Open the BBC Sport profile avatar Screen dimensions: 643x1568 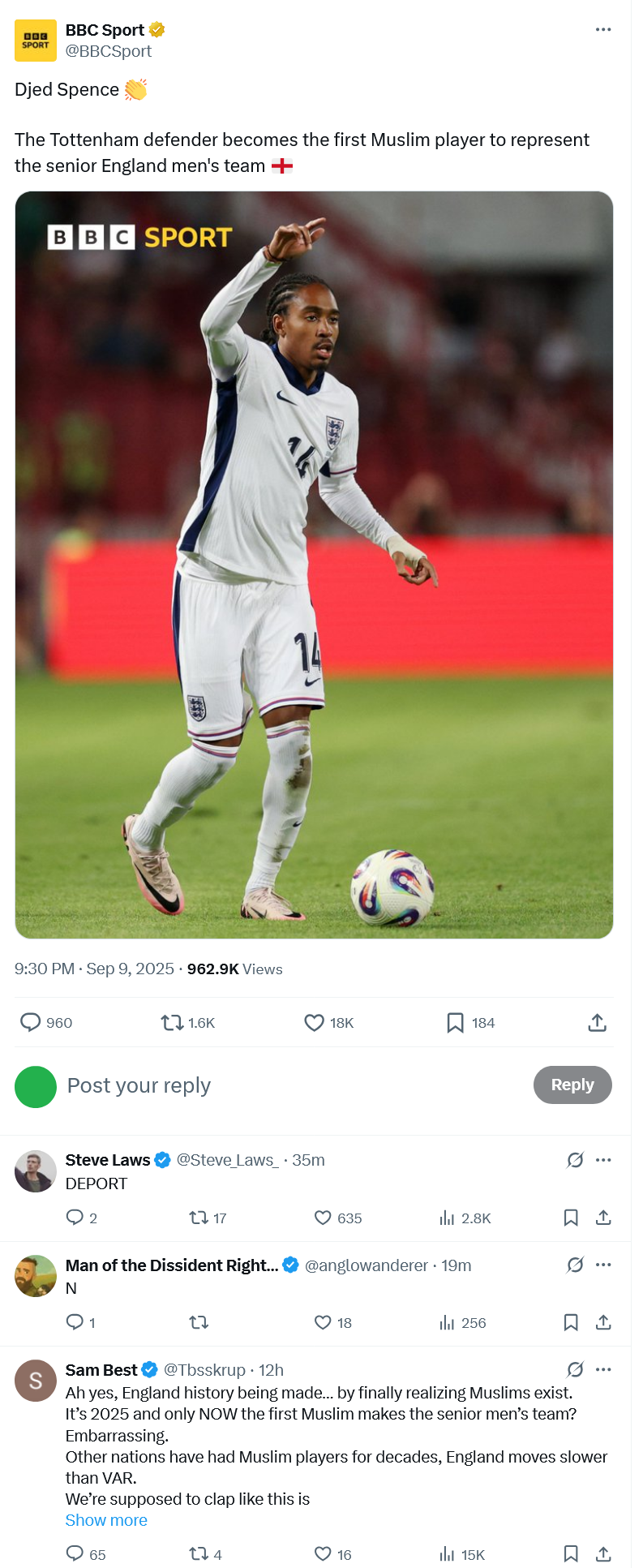36,41
